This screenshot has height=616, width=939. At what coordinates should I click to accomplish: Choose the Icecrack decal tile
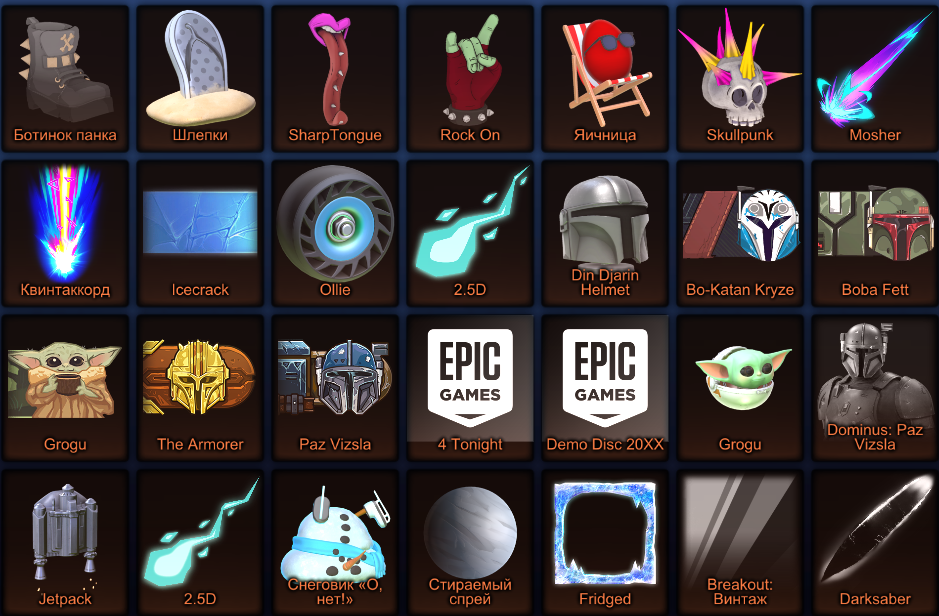200,232
